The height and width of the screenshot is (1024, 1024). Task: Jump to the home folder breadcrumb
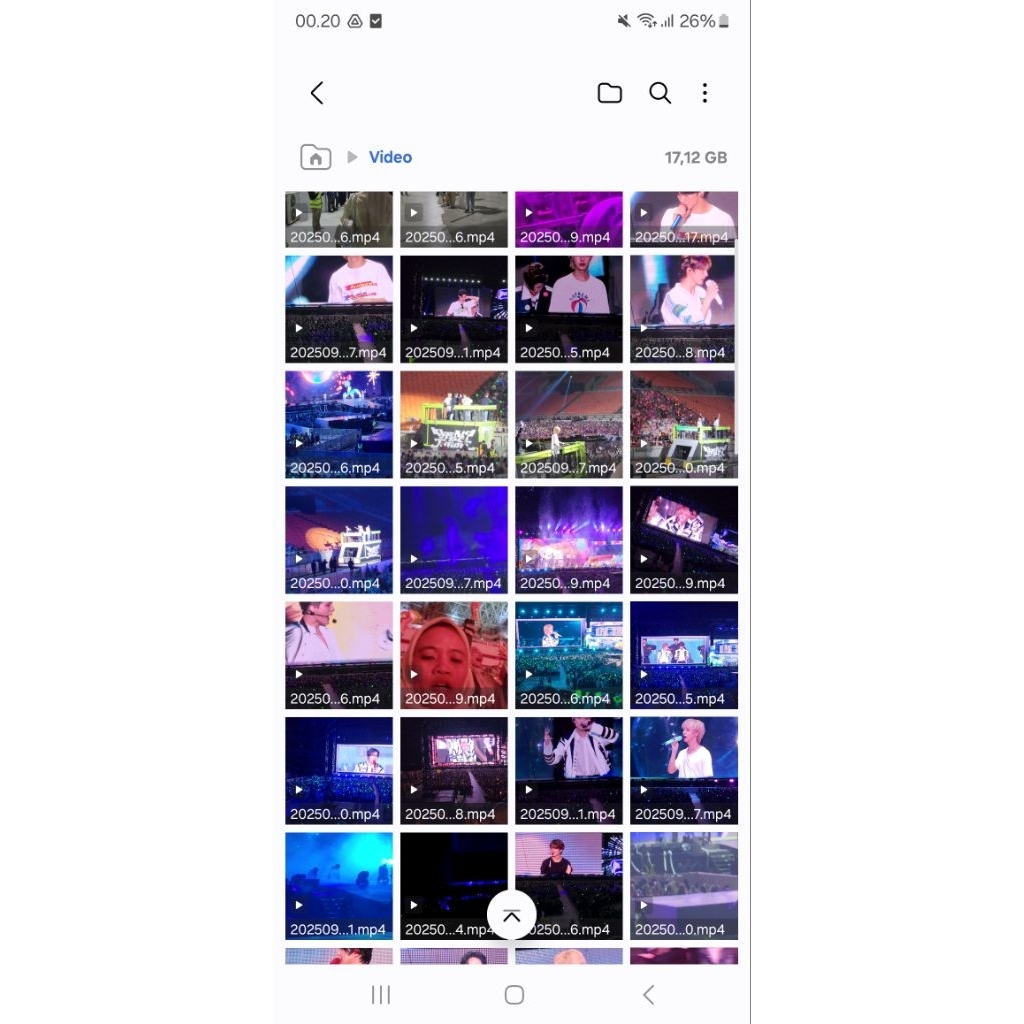coord(315,157)
